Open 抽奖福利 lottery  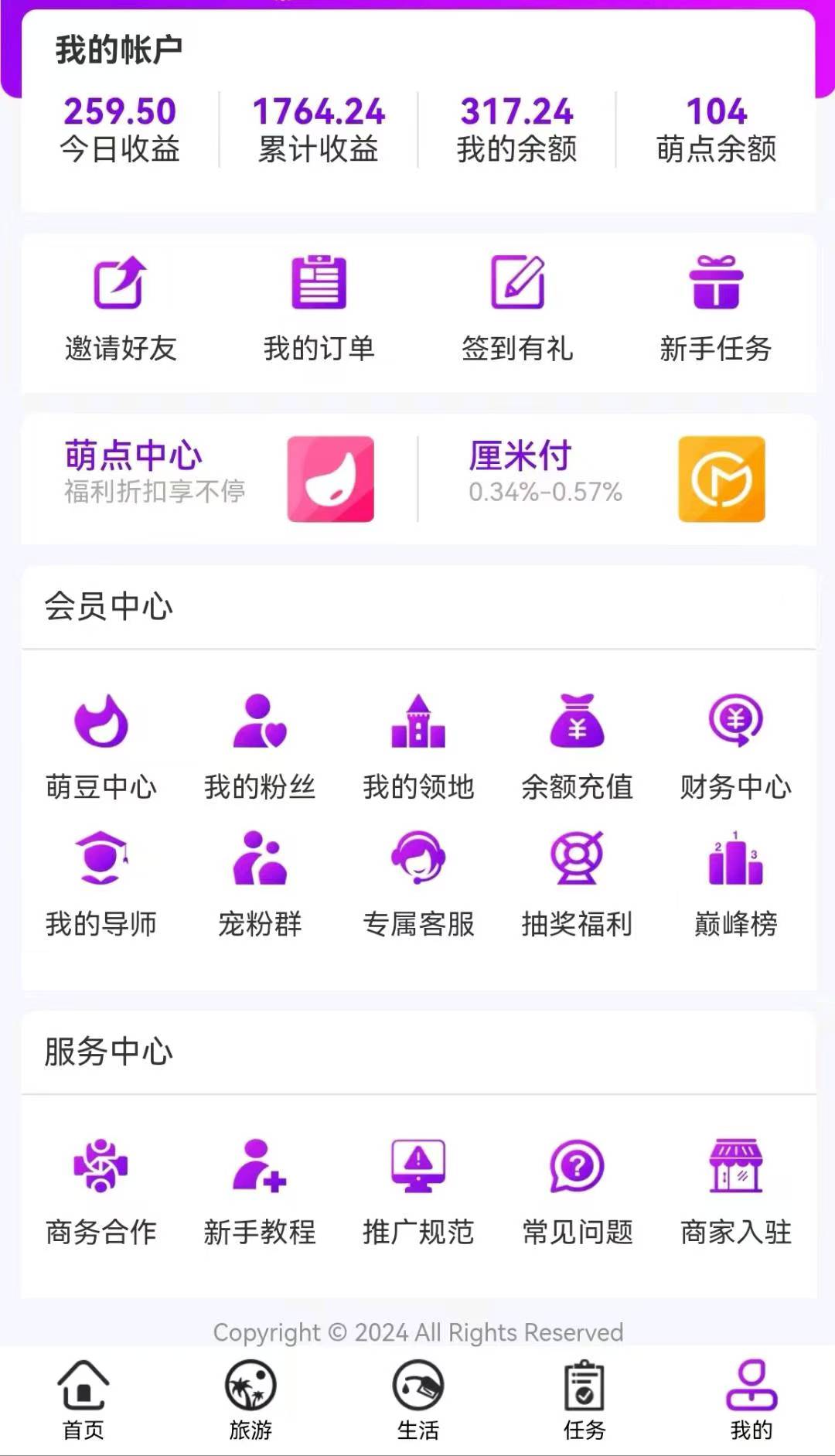(578, 885)
